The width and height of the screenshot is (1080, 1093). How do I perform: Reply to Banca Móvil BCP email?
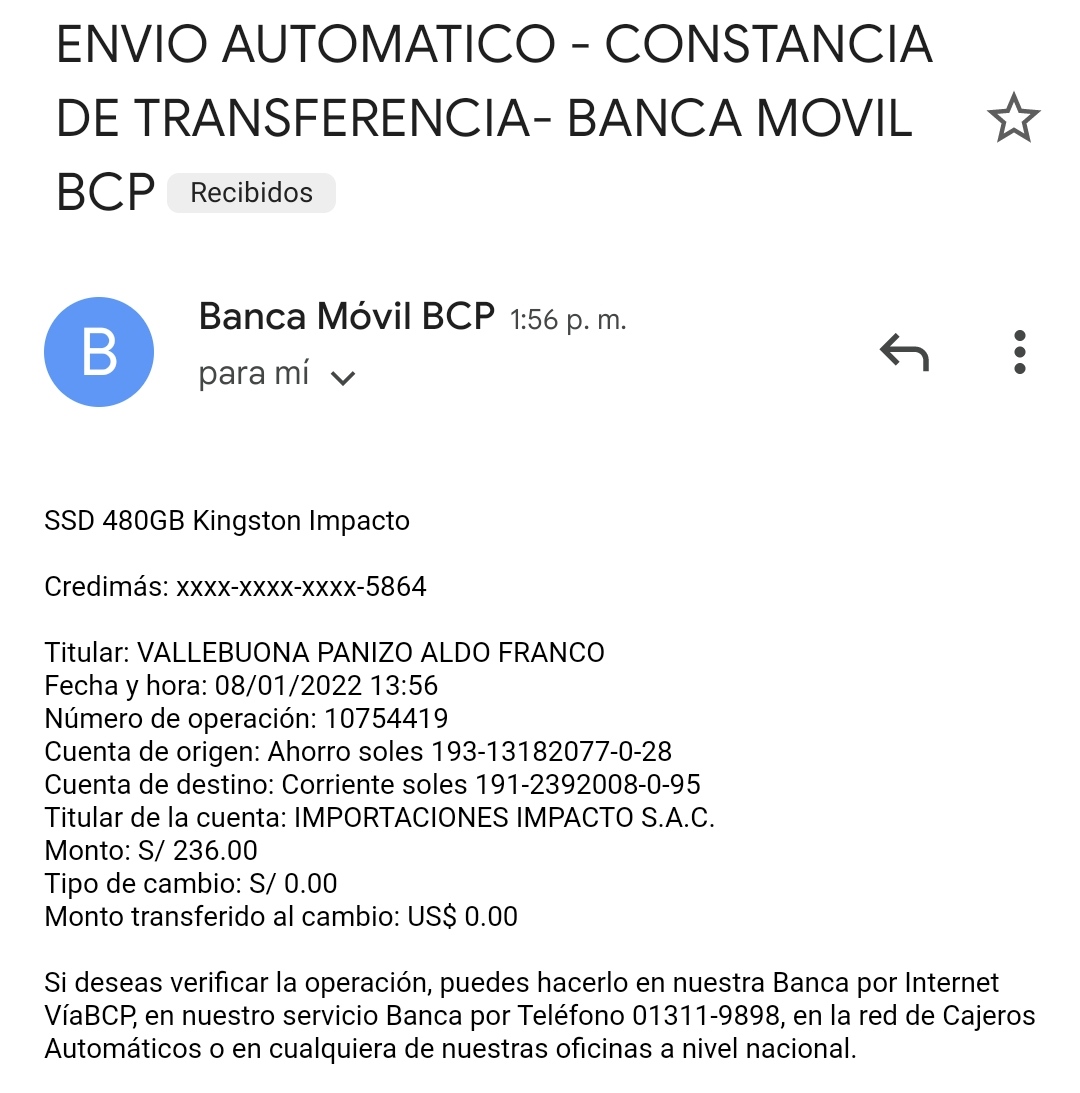tap(904, 352)
